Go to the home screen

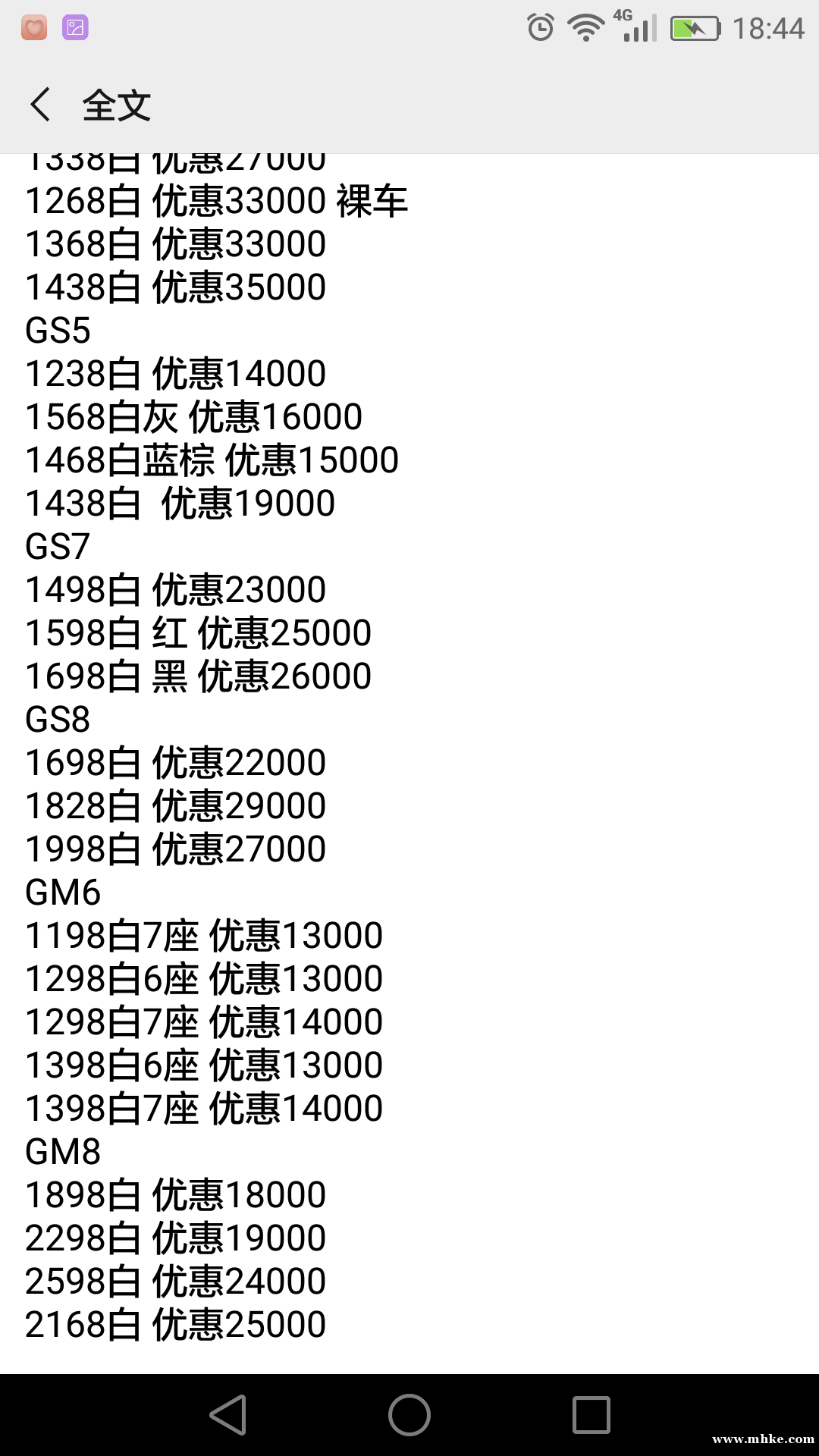pos(409,1415)
